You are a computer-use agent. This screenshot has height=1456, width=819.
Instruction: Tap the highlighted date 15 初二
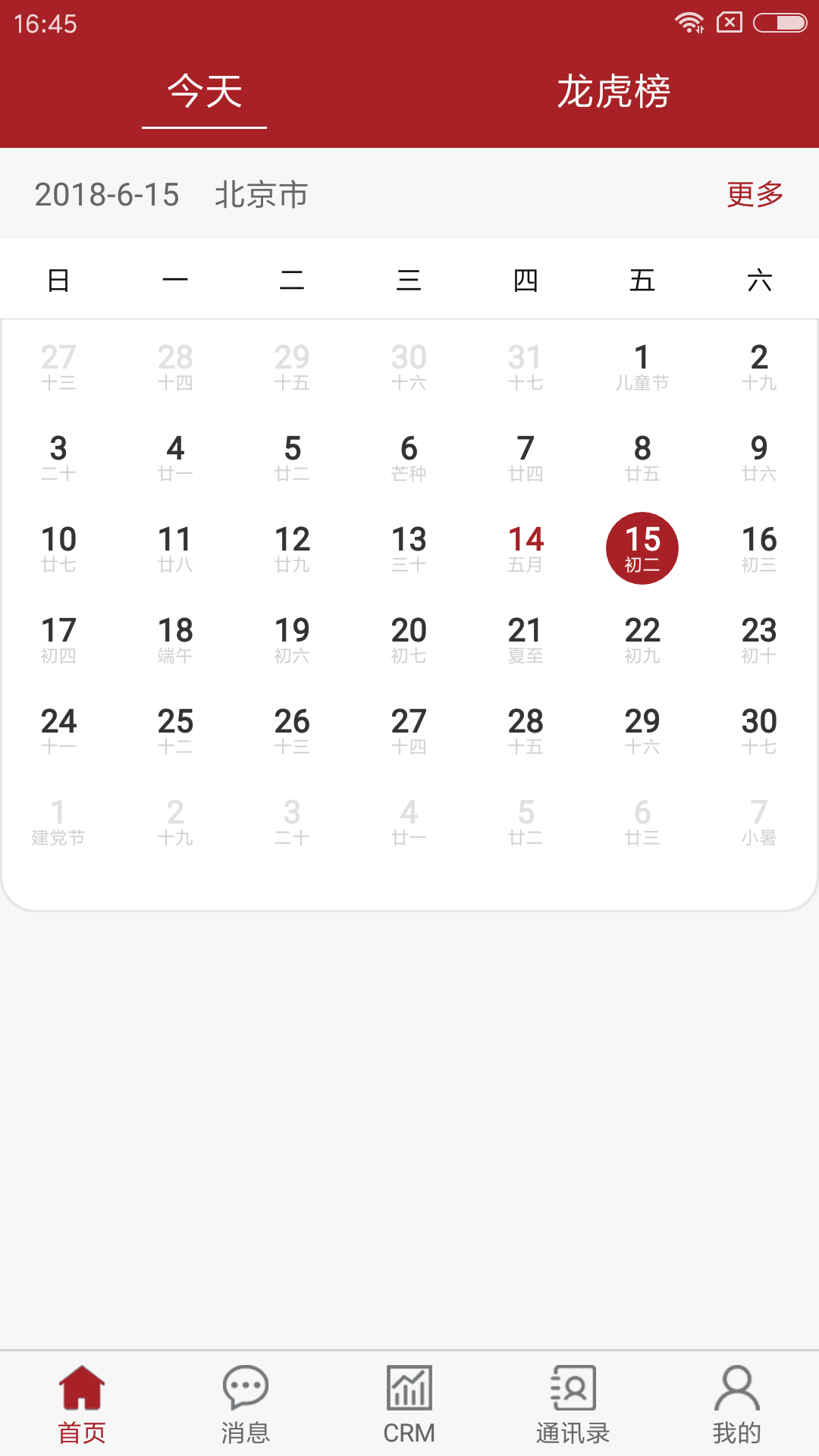[642, 548]
